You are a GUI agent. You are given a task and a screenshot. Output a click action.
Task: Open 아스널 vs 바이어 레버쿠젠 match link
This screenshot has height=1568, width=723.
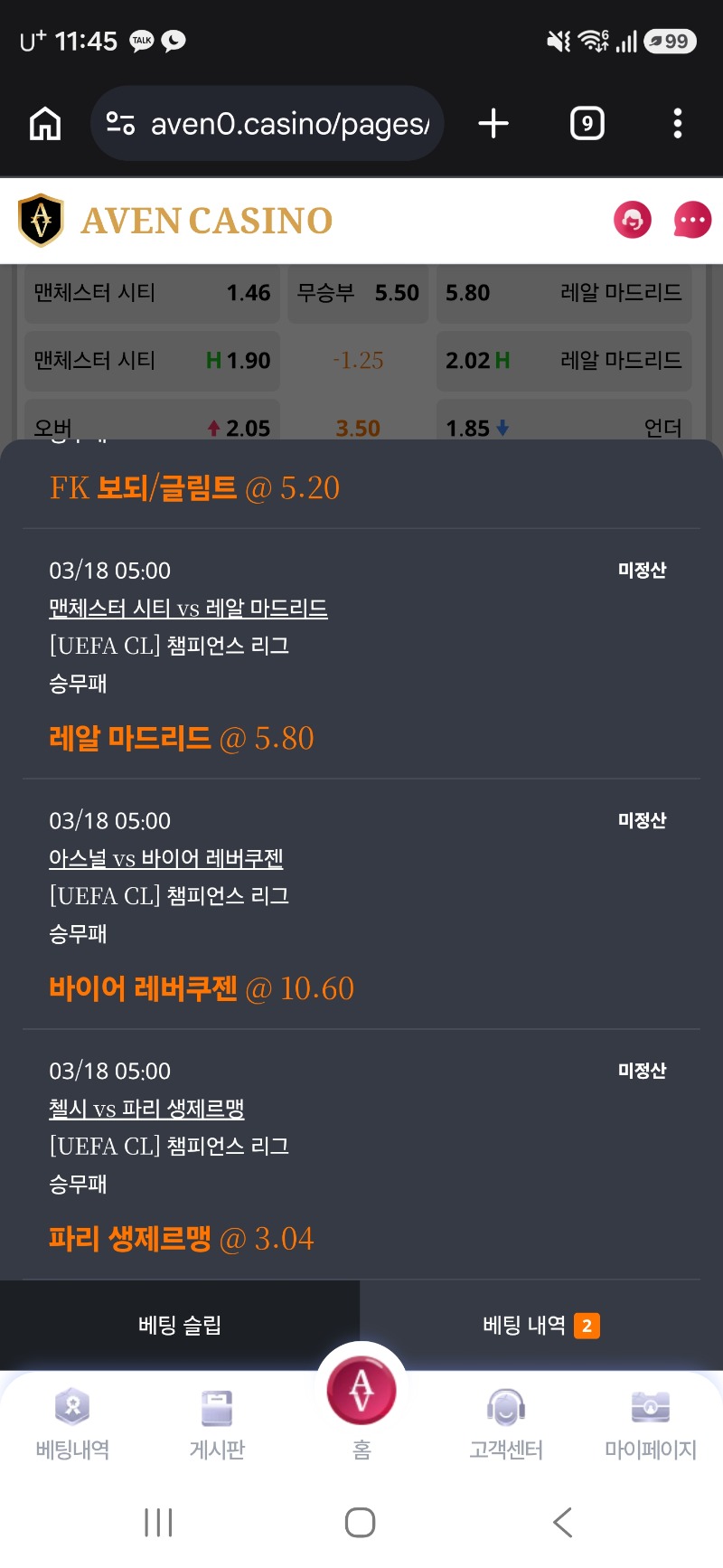click(x=166, y=858)
